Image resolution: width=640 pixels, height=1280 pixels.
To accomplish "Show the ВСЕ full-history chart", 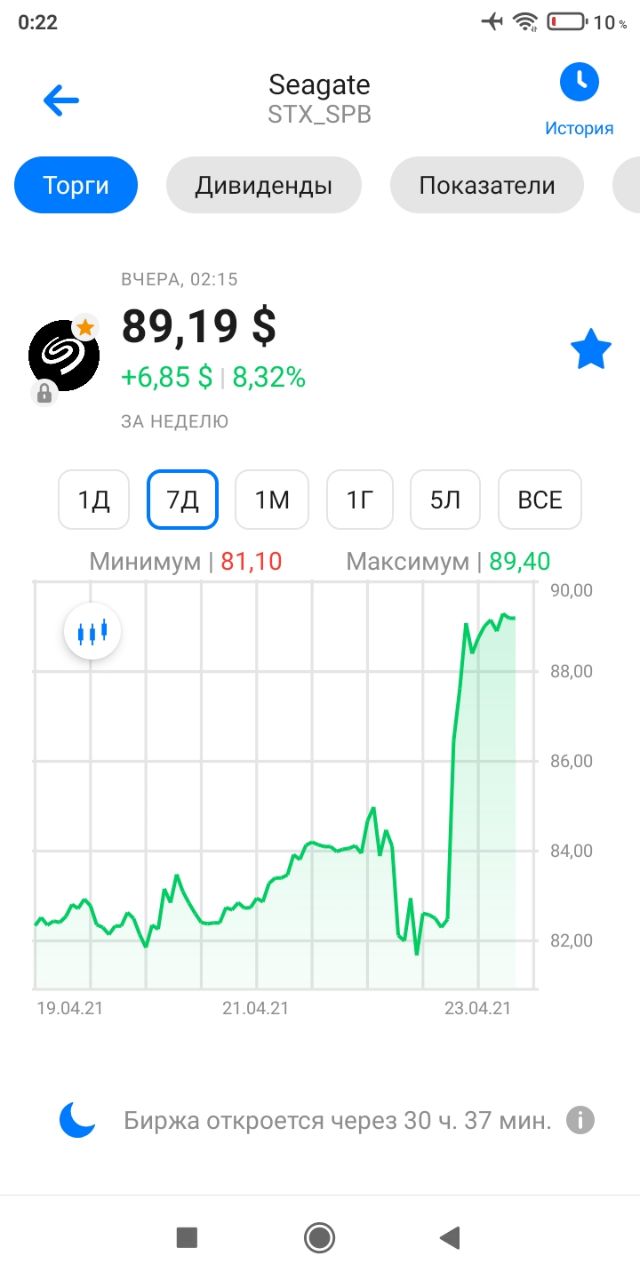I will click(539, 499).
